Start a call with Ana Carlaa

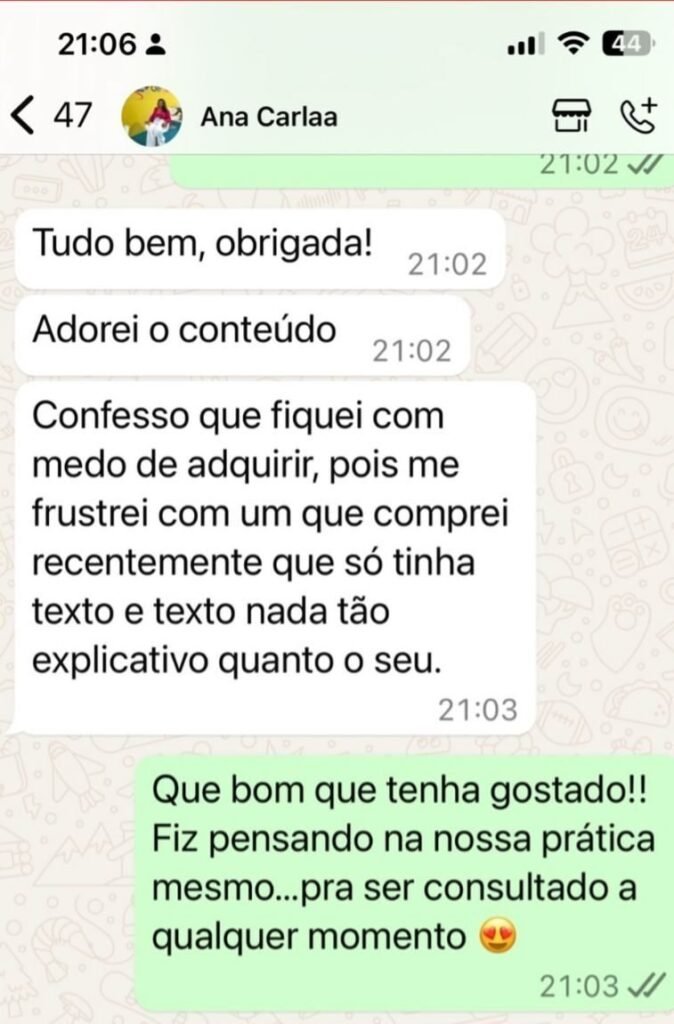[637, 116]
